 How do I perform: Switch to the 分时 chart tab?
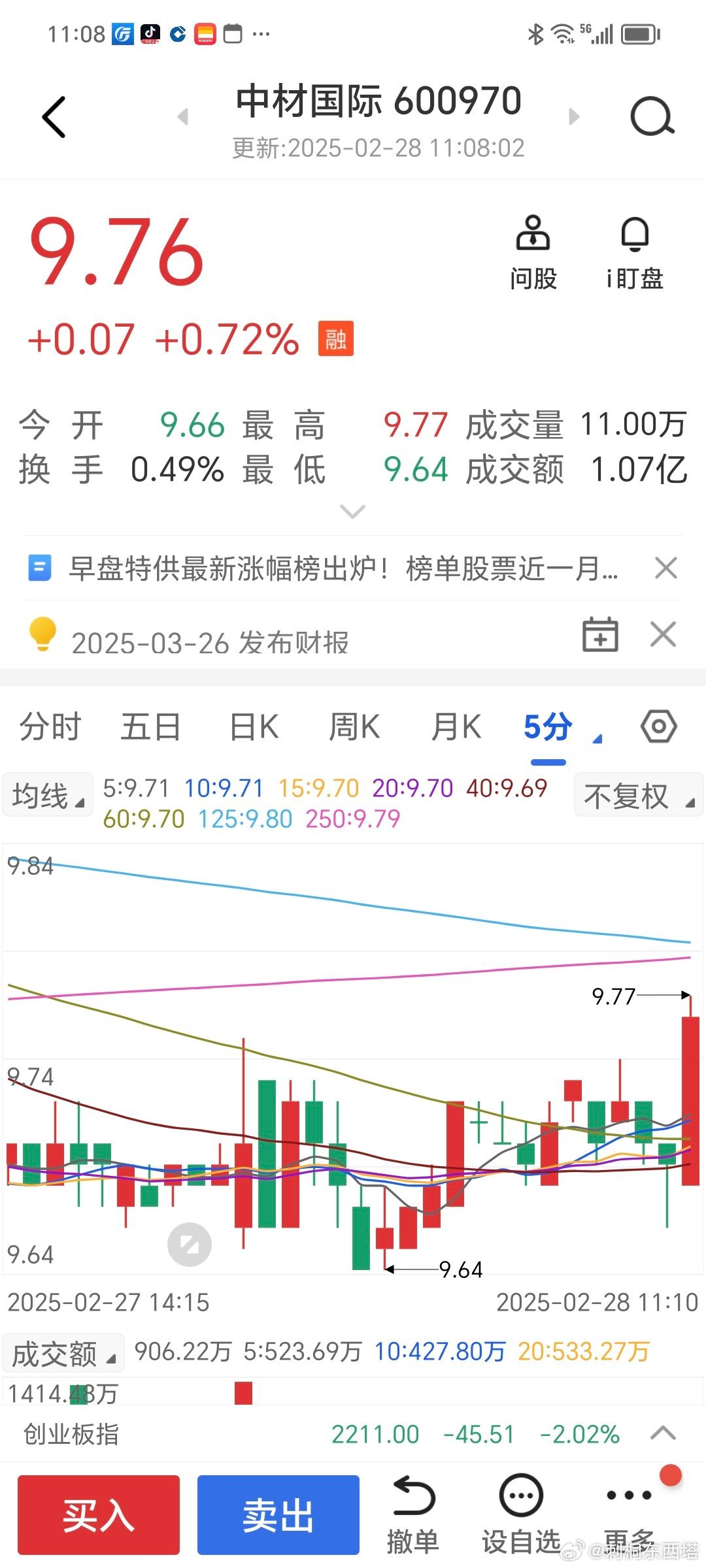click(50, 727)
